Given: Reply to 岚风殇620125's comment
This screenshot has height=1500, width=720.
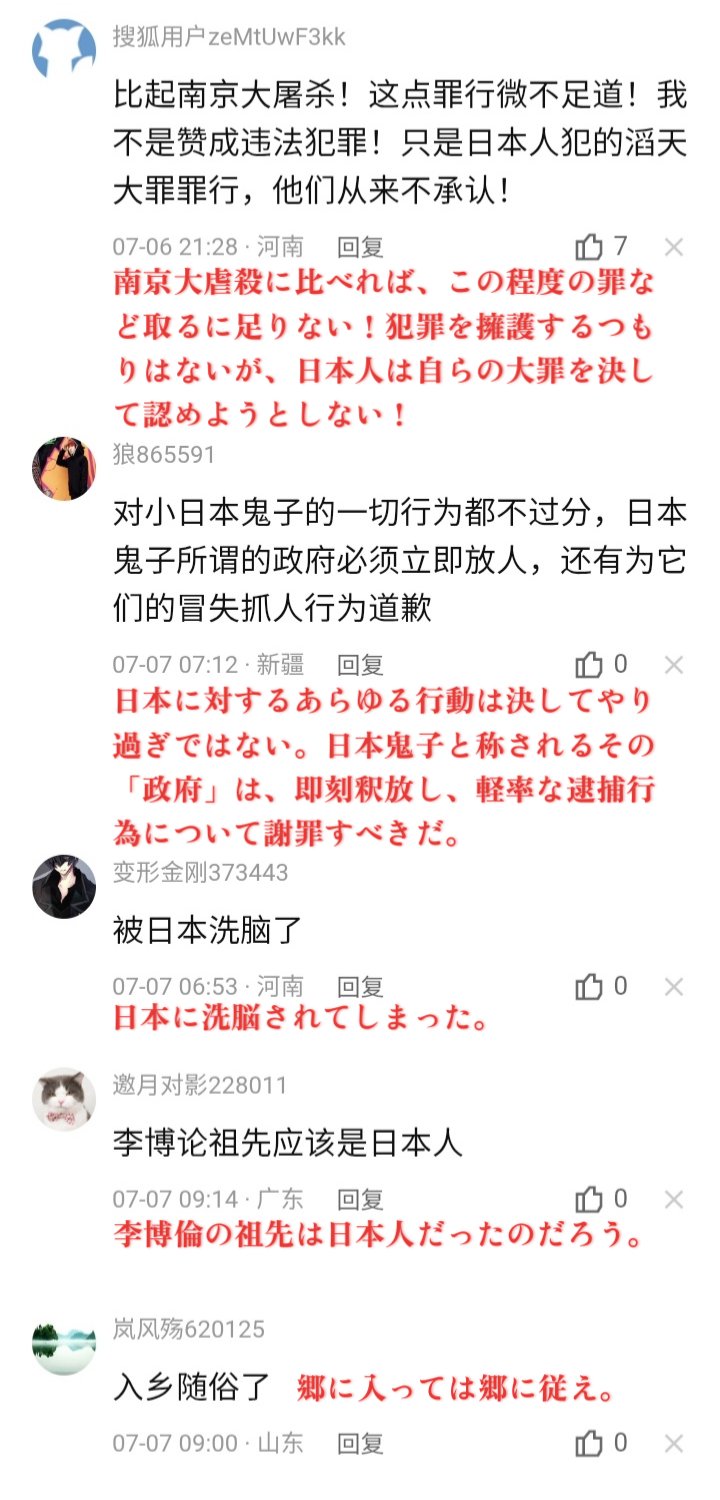Looking at the screenshot, I should point(360,1444).
